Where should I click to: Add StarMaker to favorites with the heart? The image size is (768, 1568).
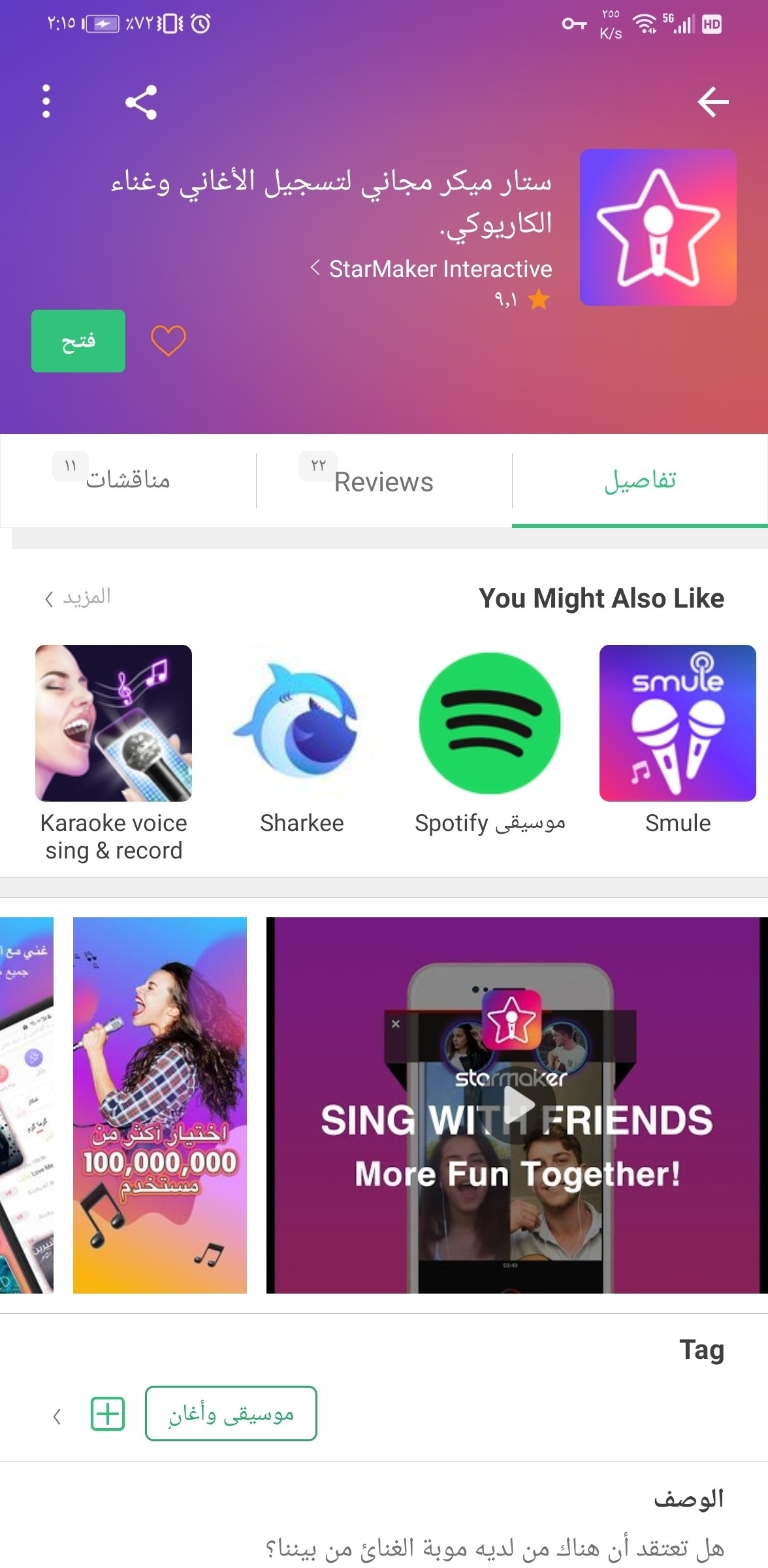168,341
